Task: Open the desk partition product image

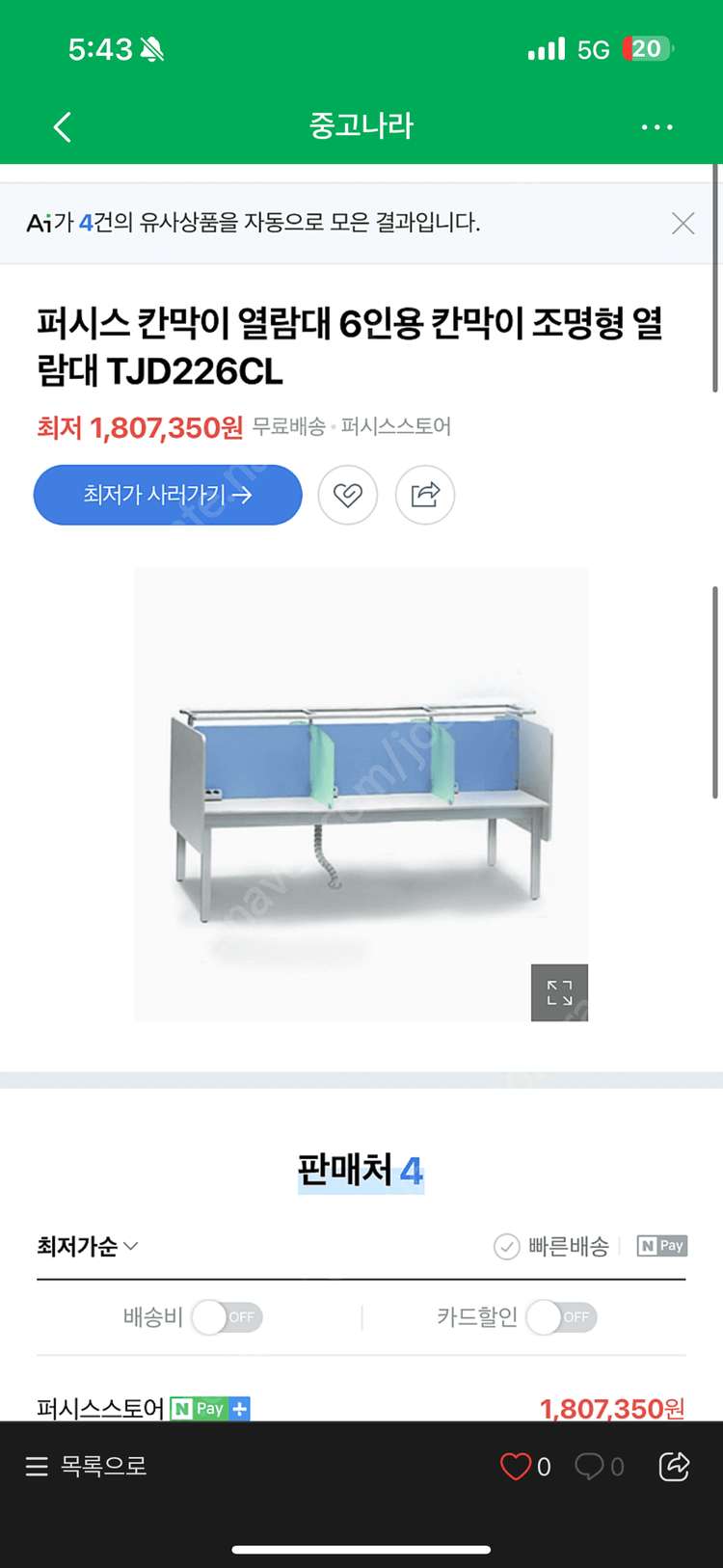Action: 361,793
